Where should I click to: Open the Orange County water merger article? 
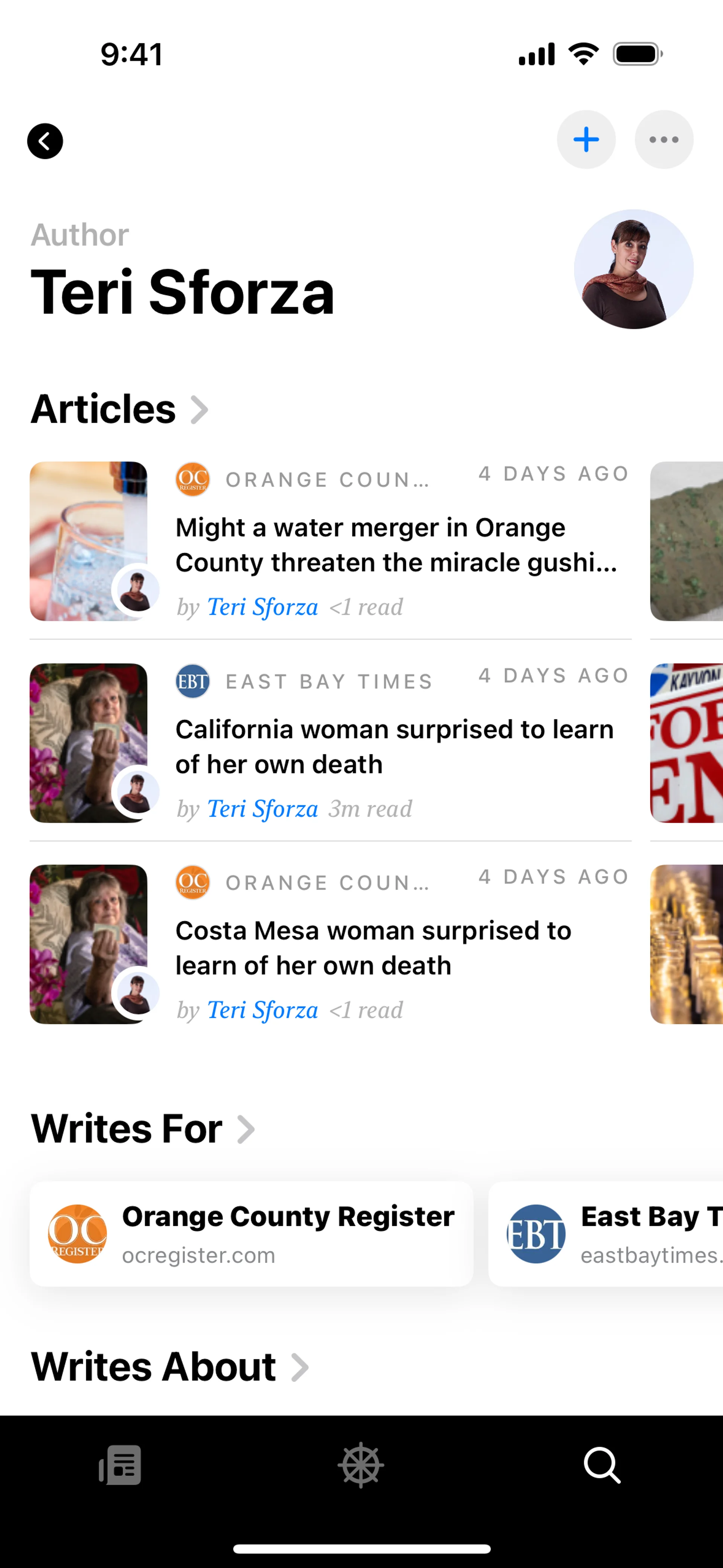pos(396,545)
